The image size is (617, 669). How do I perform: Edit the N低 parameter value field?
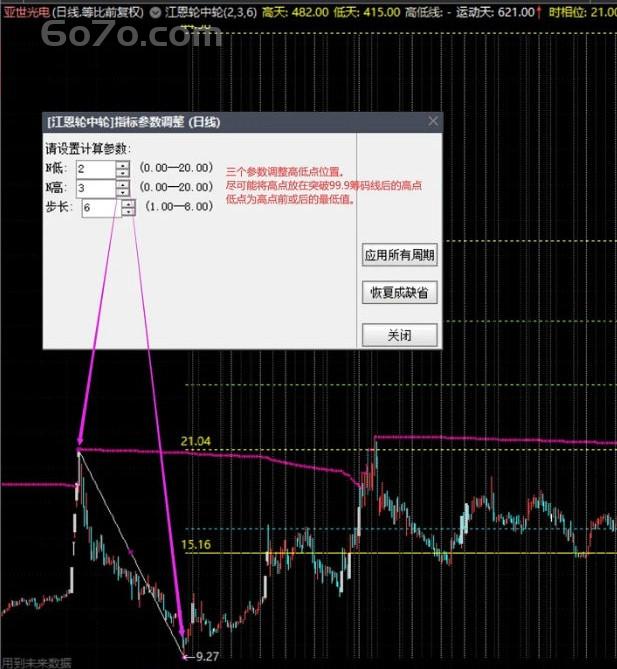(x=95, y=169)
